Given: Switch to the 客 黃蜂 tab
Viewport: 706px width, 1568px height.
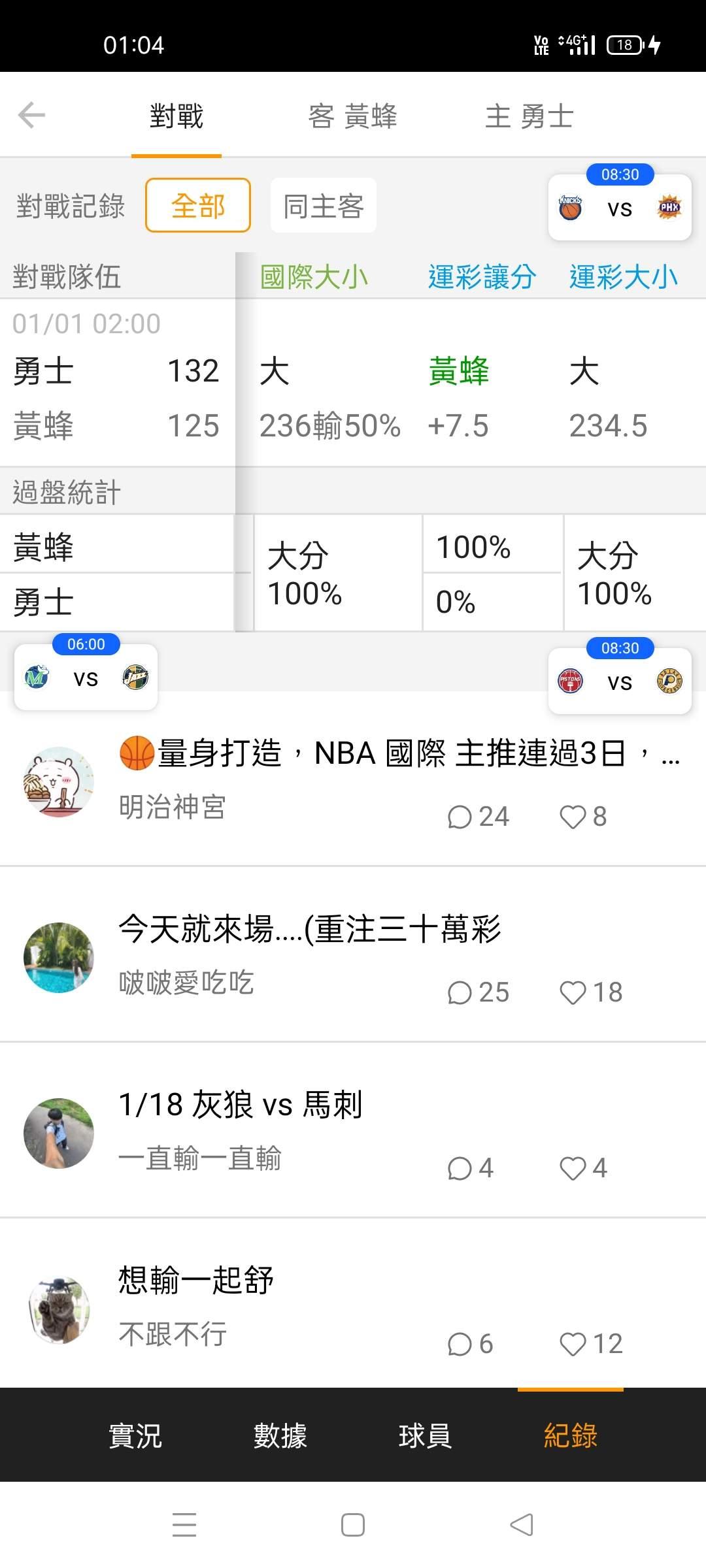Looking at the screenshot, I should (x=352, y=116).
